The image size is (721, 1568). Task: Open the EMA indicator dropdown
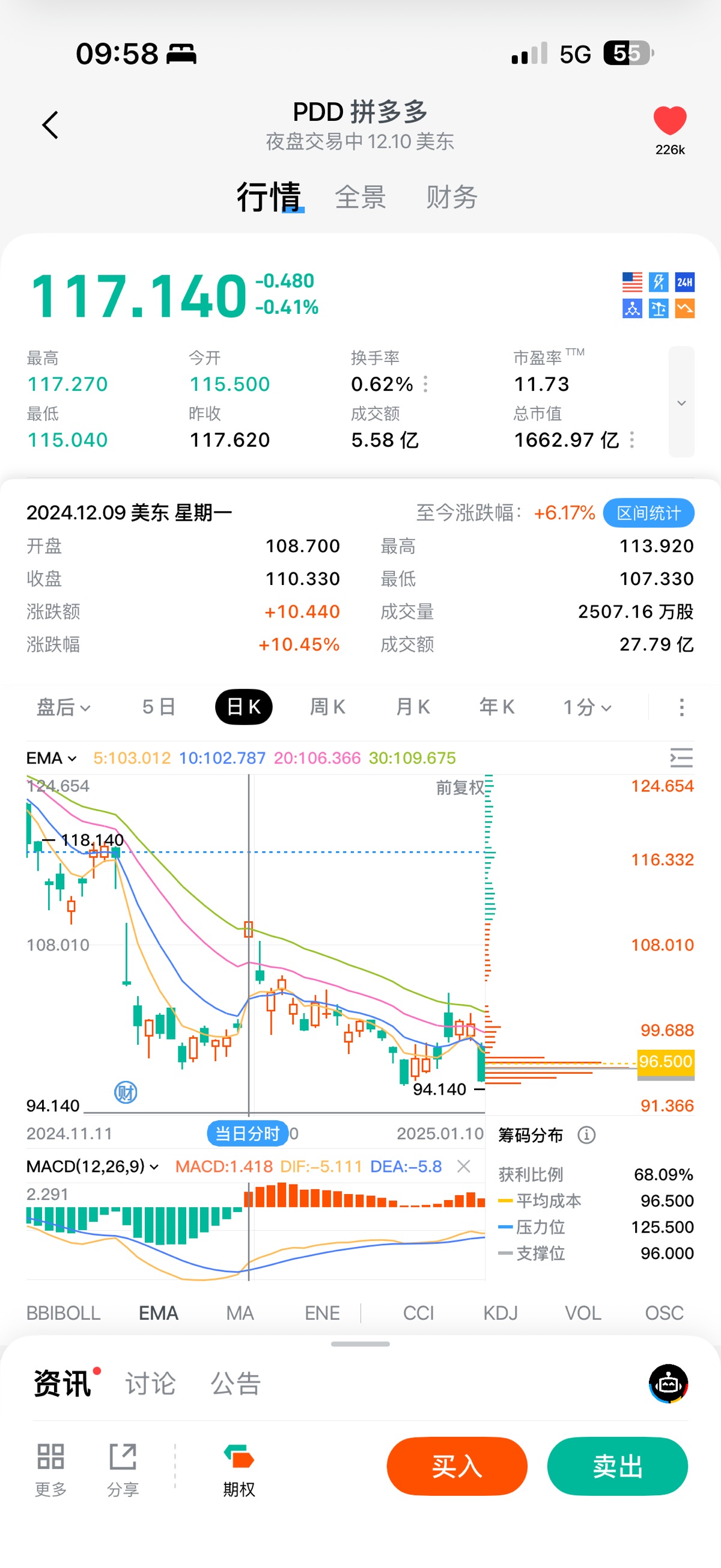pos(51,758)
